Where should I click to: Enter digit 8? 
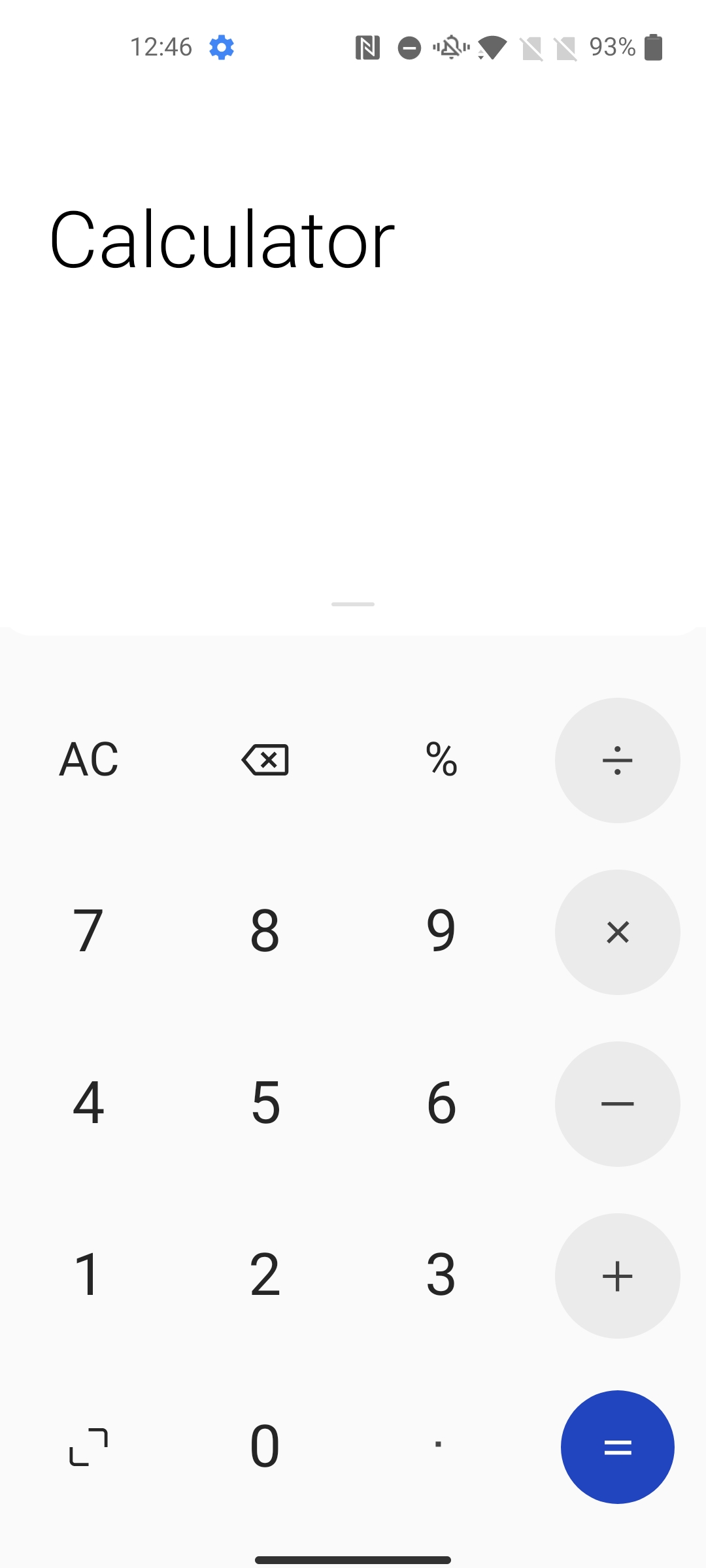265,931
